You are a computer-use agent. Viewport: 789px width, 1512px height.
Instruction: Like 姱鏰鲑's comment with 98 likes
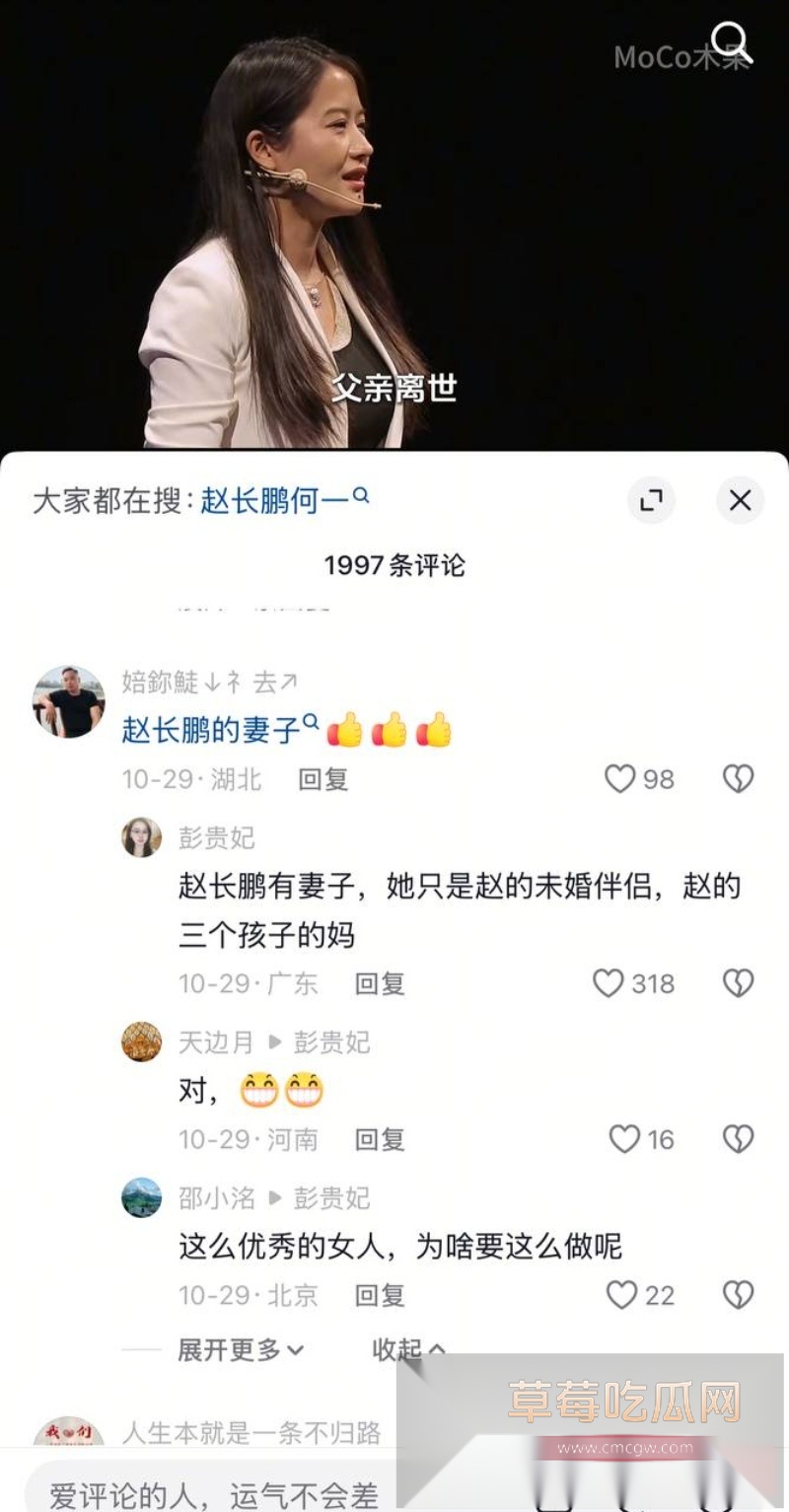click(621, 779)
